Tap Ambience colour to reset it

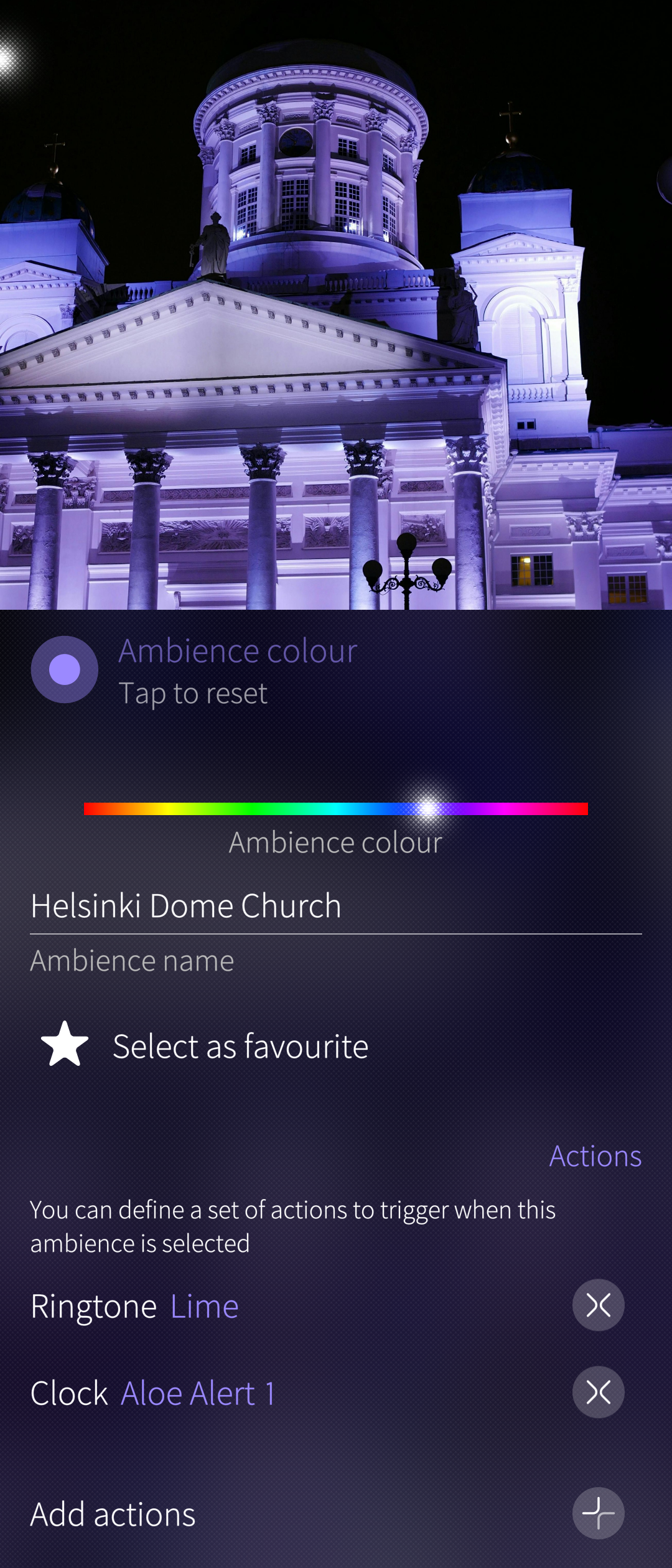pyautogui.click(x=193, y=671)
